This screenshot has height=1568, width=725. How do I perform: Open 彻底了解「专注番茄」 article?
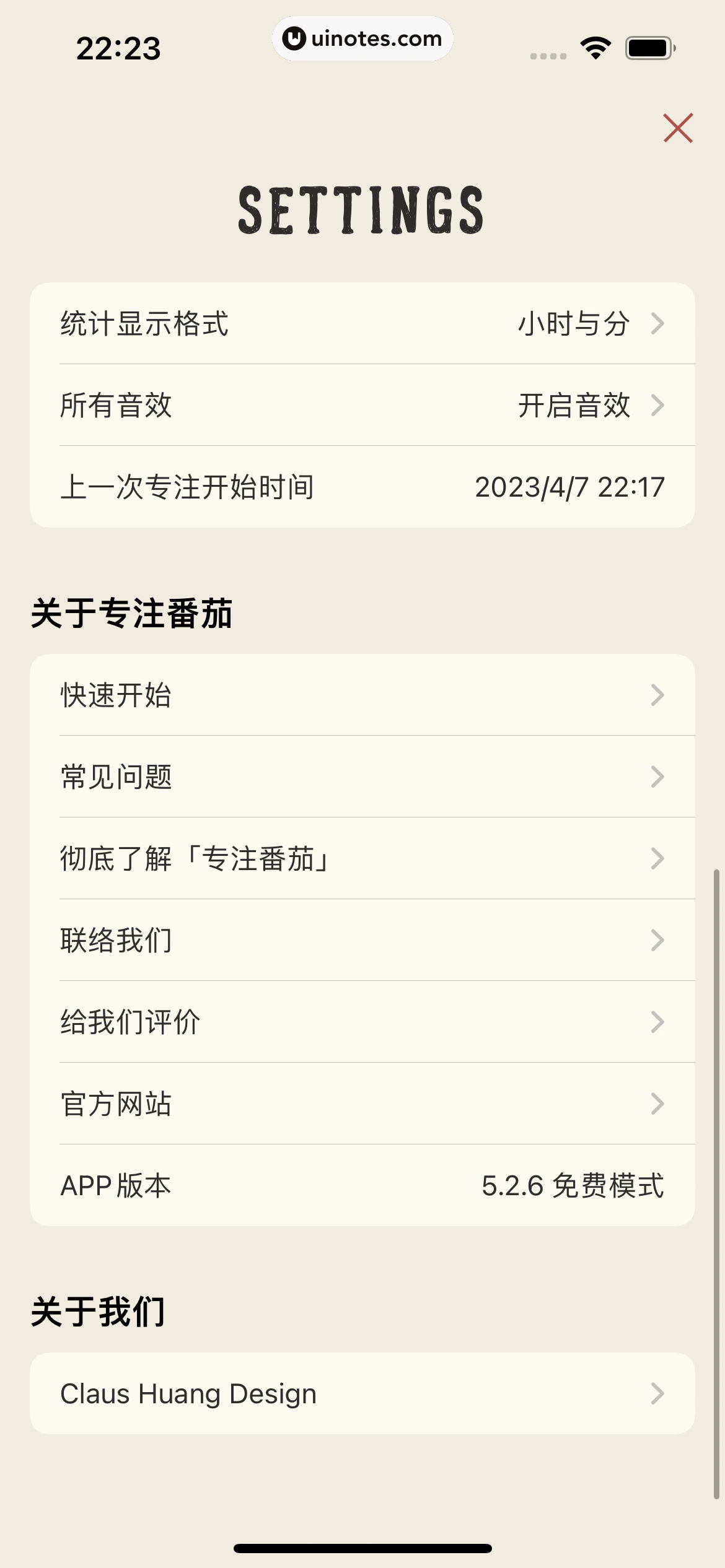pyautogui.click(x=362, y=858)
